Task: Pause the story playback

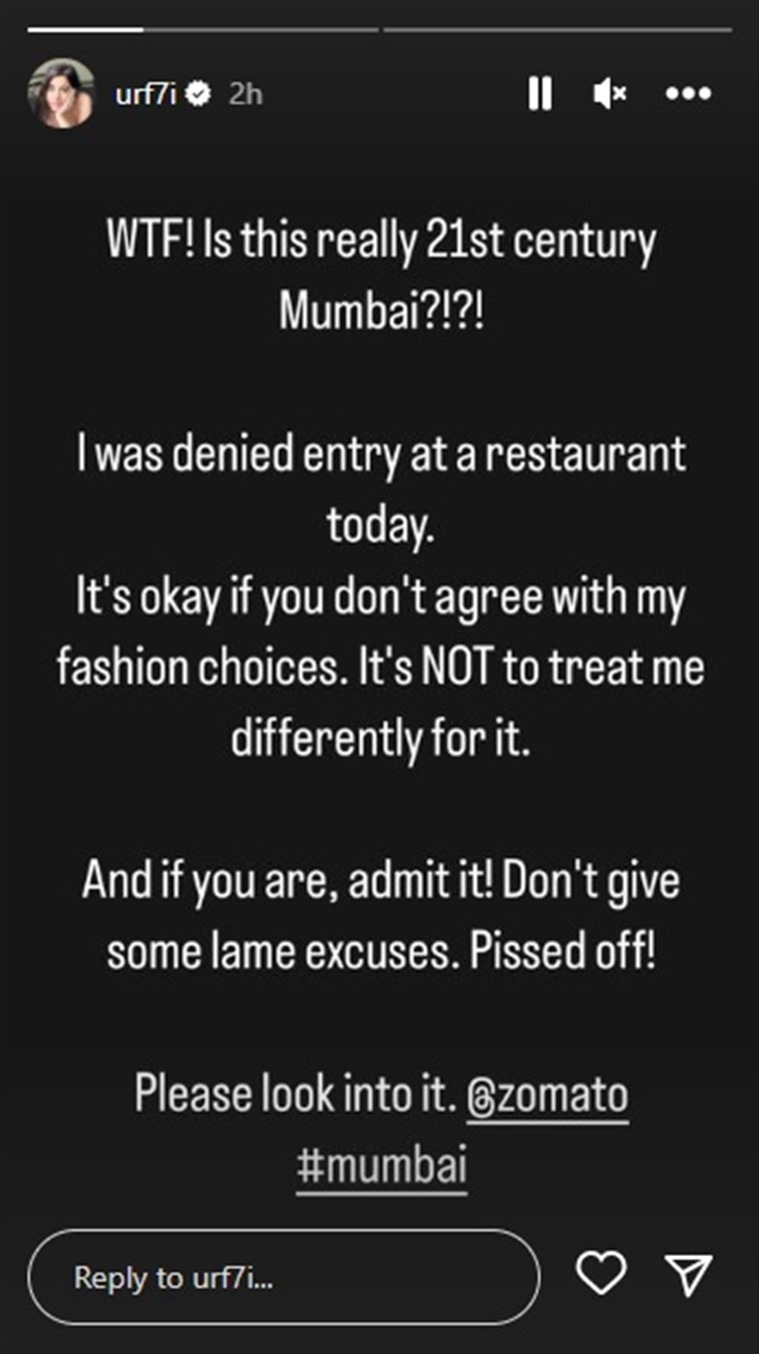Action: tap(539, 94)
